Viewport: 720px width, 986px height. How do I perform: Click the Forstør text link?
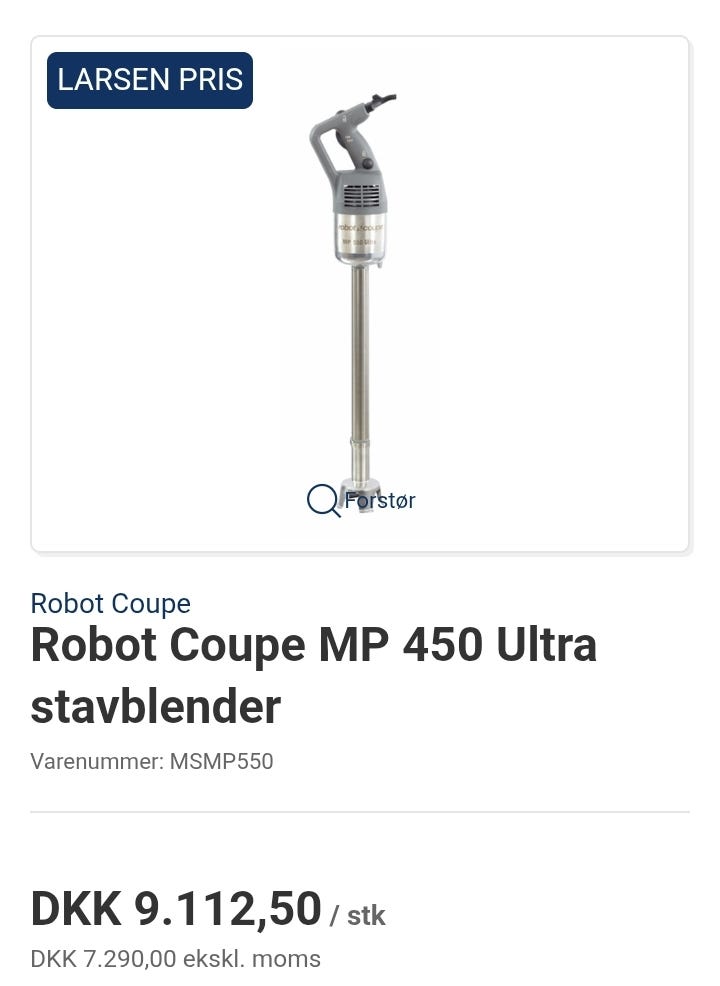point(380,500)
